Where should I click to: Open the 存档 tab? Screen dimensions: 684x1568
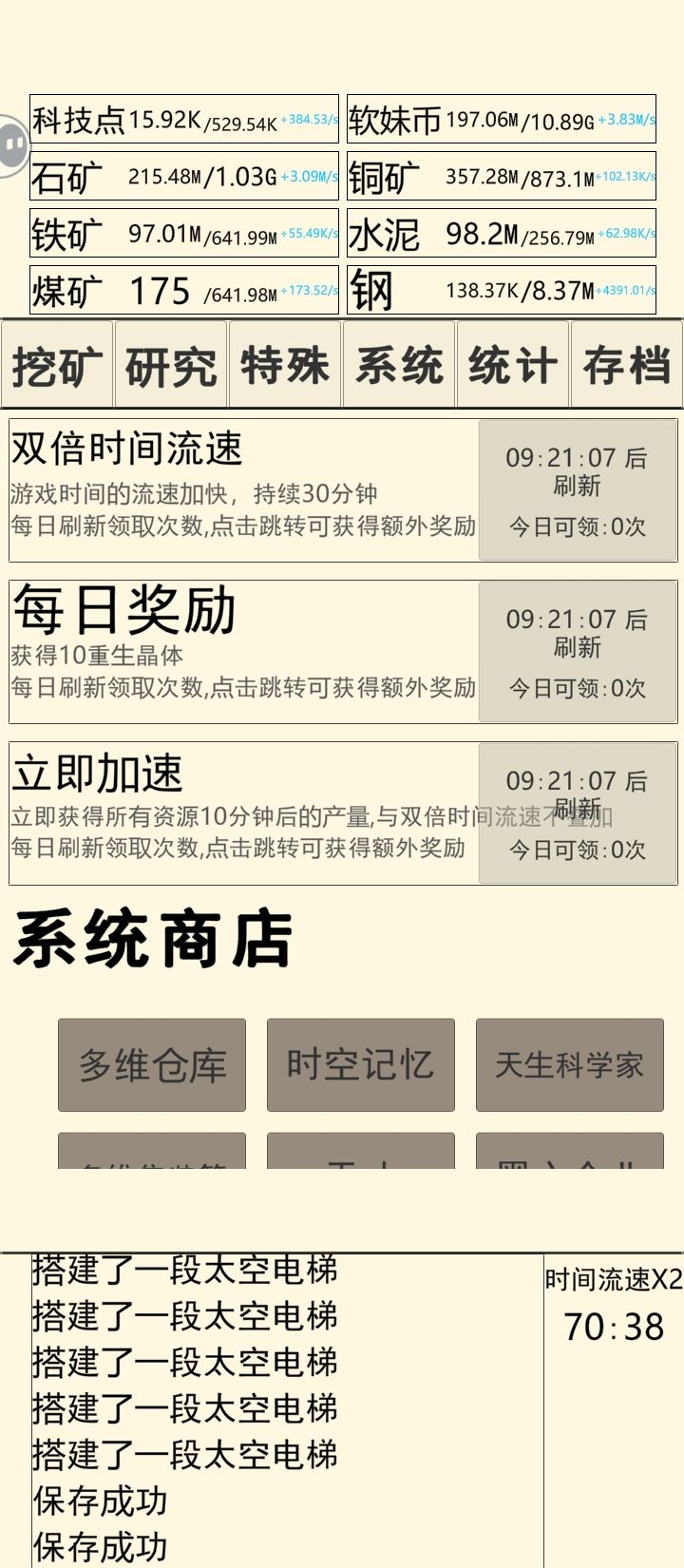pyautogui.click(x=626, y=365)
